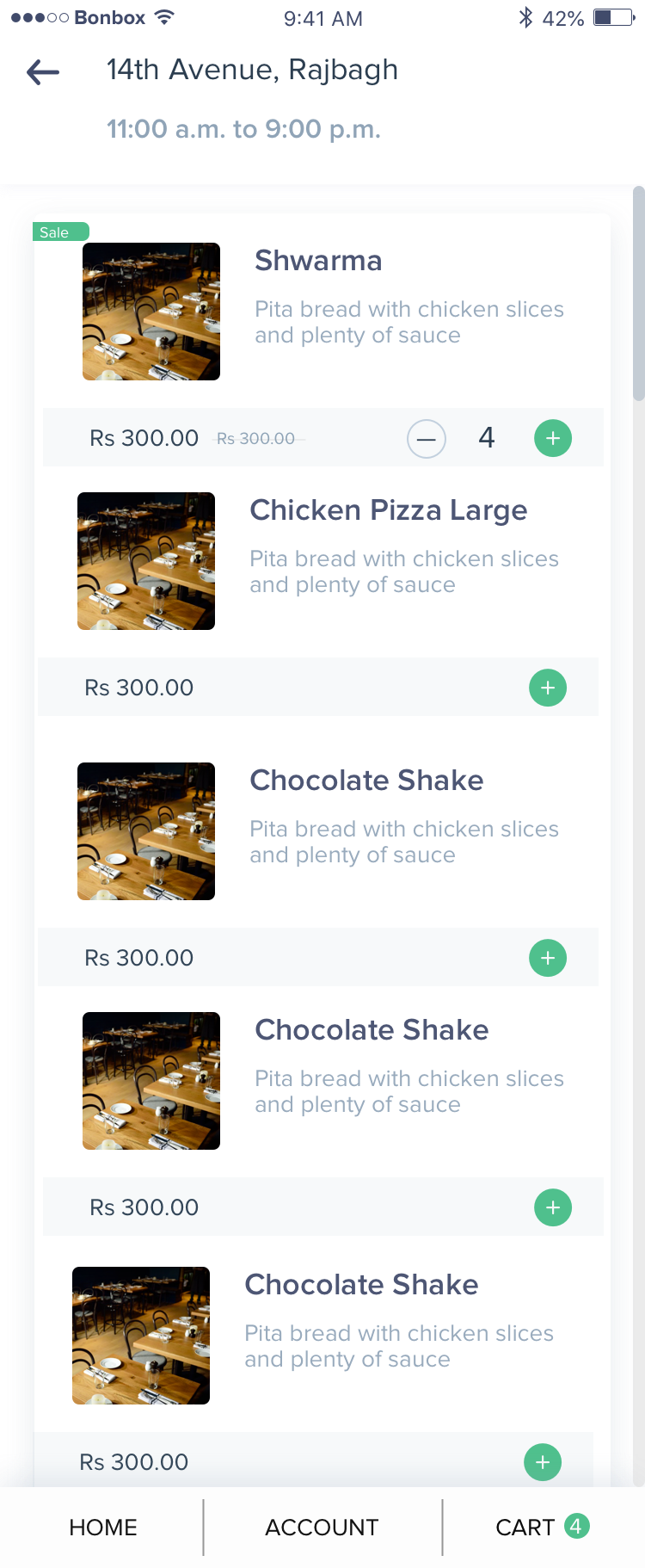This screenshot has width=645, height=1568.
Task: Switch to the HOME tab
Action: (x=102, y=1526)
